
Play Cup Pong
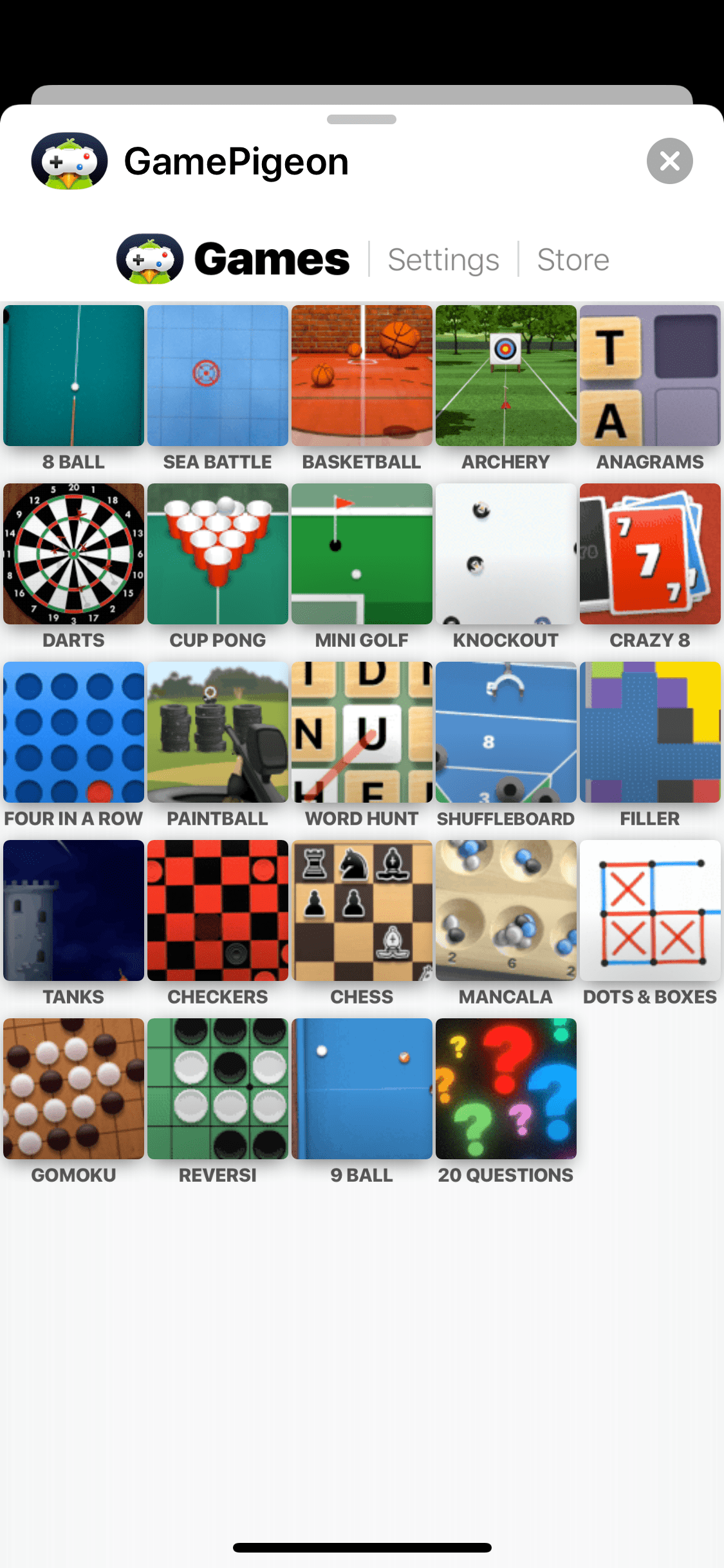218,554
